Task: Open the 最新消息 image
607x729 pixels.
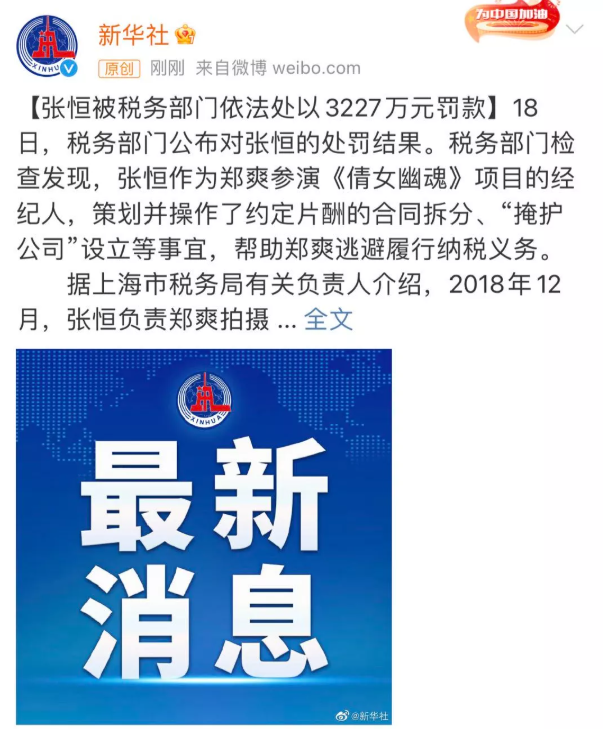Action: (204, 536)
